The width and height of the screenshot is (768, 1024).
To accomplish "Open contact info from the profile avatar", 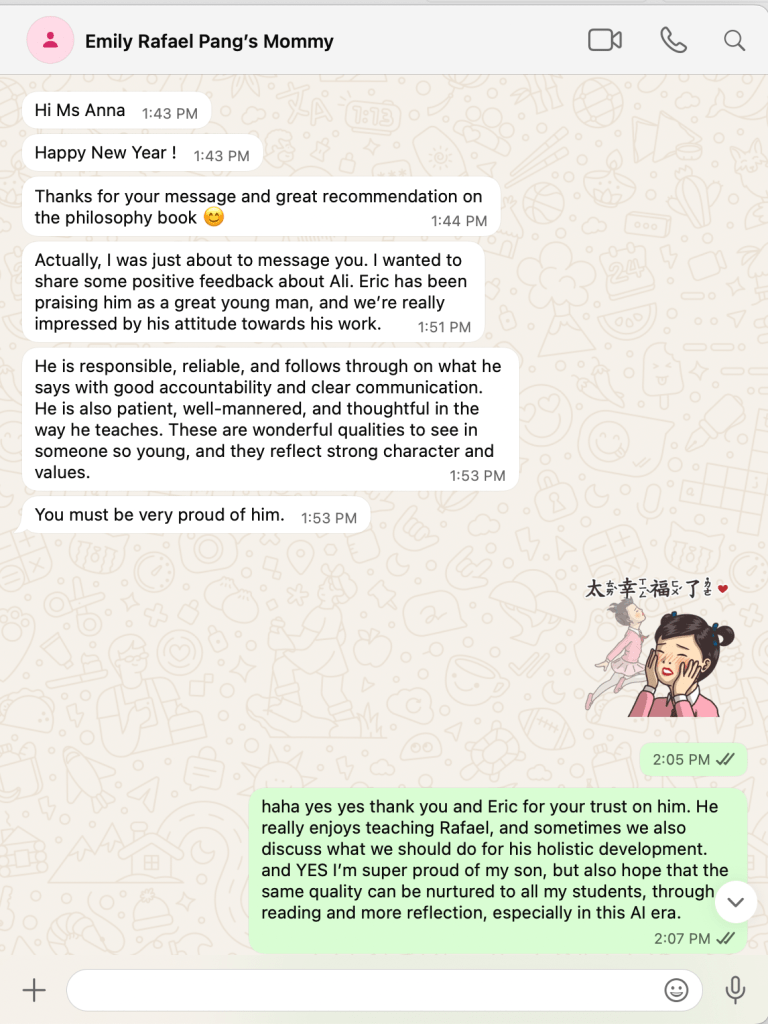I will pyautogui.click(x=50, y=40).
